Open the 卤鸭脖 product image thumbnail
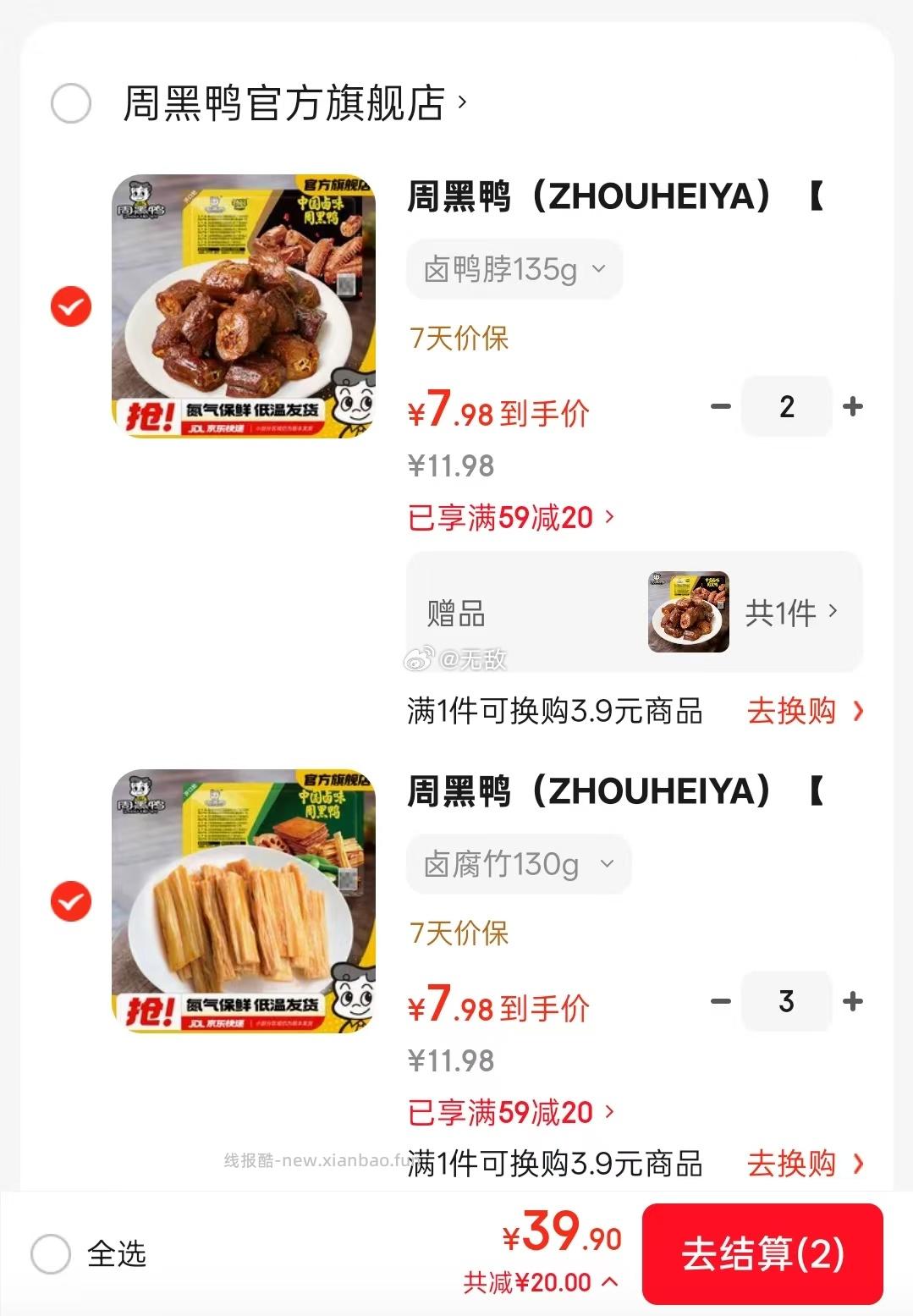 [x=245, y=306]
